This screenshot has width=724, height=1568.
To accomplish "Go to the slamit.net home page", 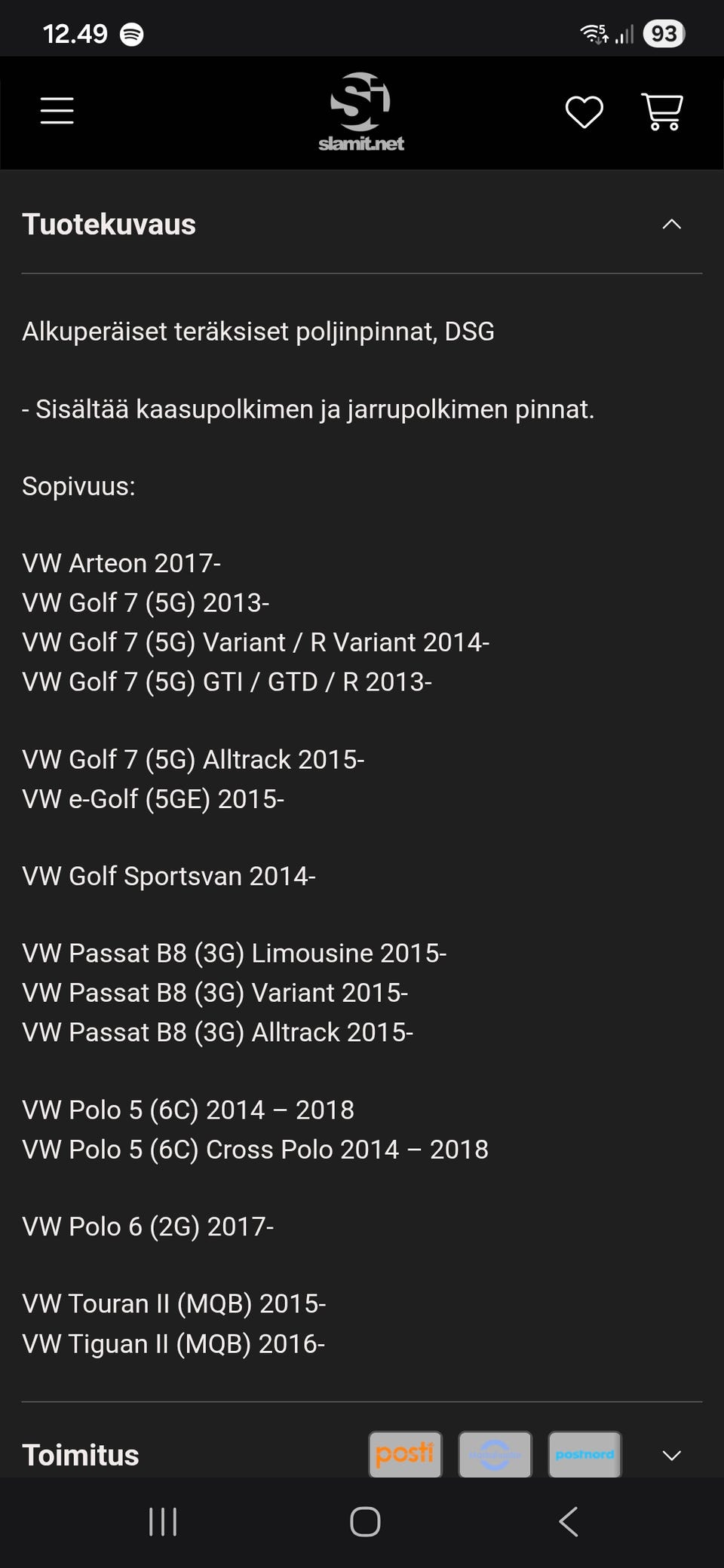I will click(x=361, y=112).
